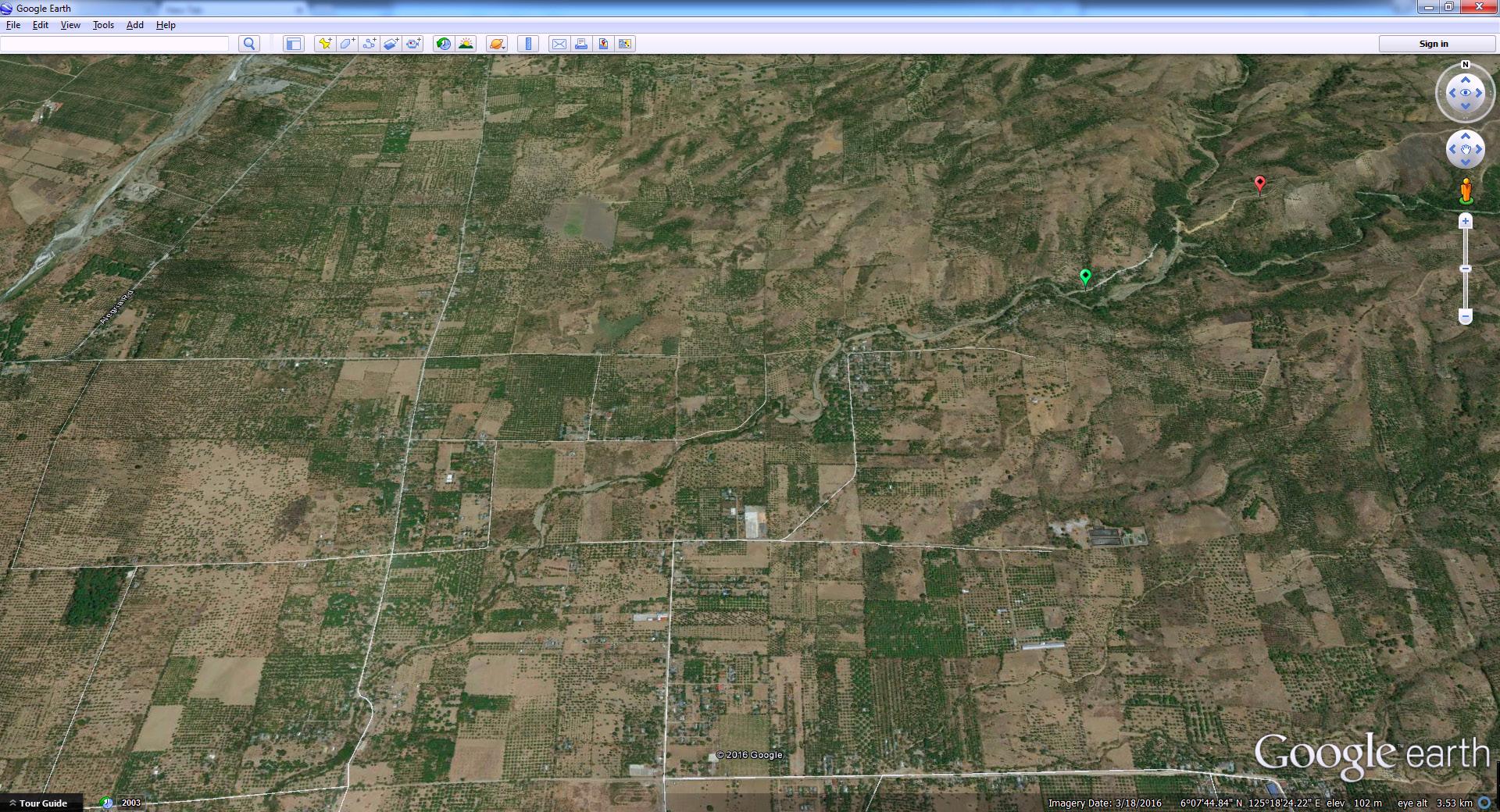Open the File menu
This screenshot has height=812, width=1500.
13,25
